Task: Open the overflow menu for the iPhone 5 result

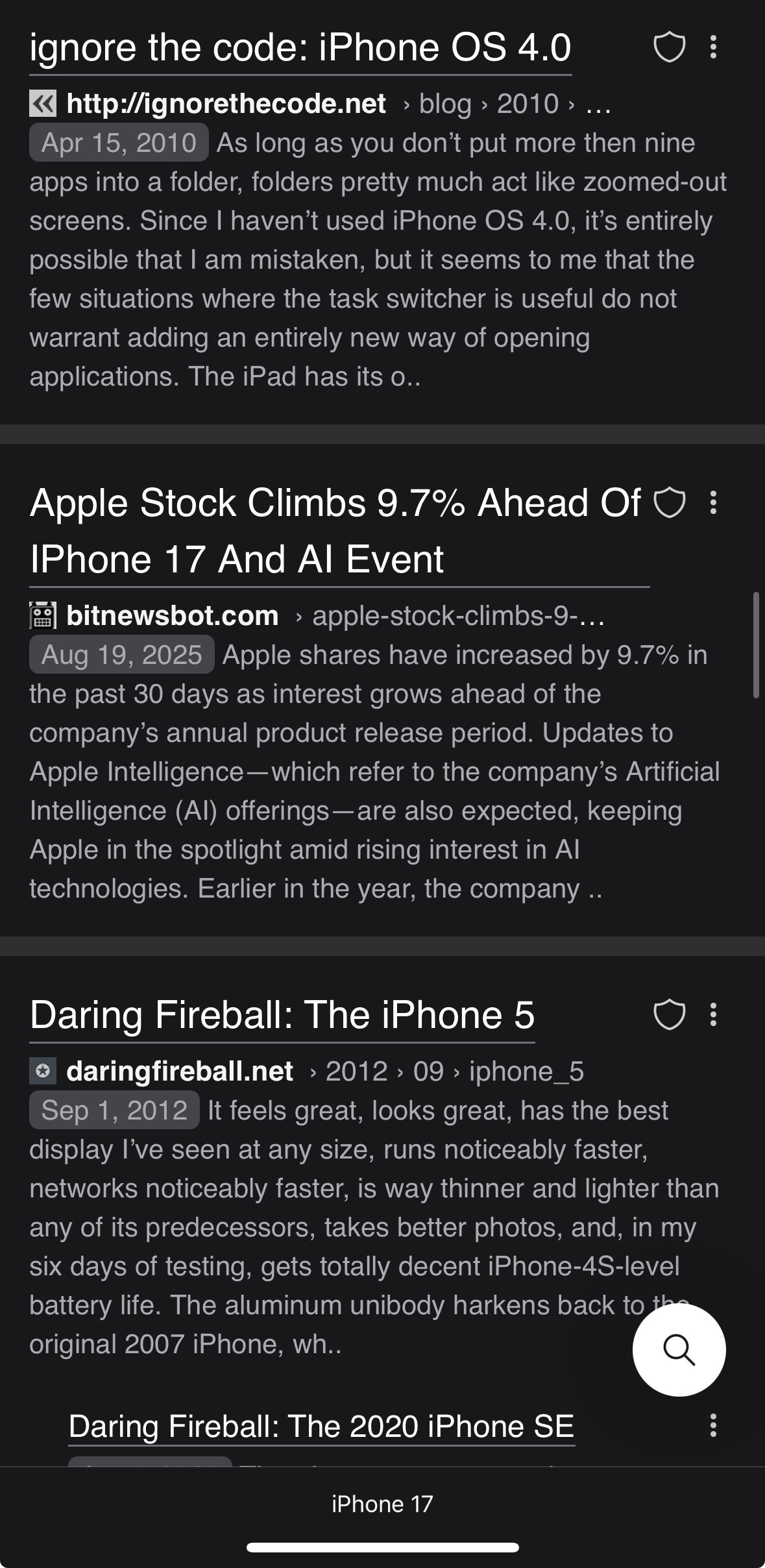Action: pyautogui.click(x=713, y=1015)
